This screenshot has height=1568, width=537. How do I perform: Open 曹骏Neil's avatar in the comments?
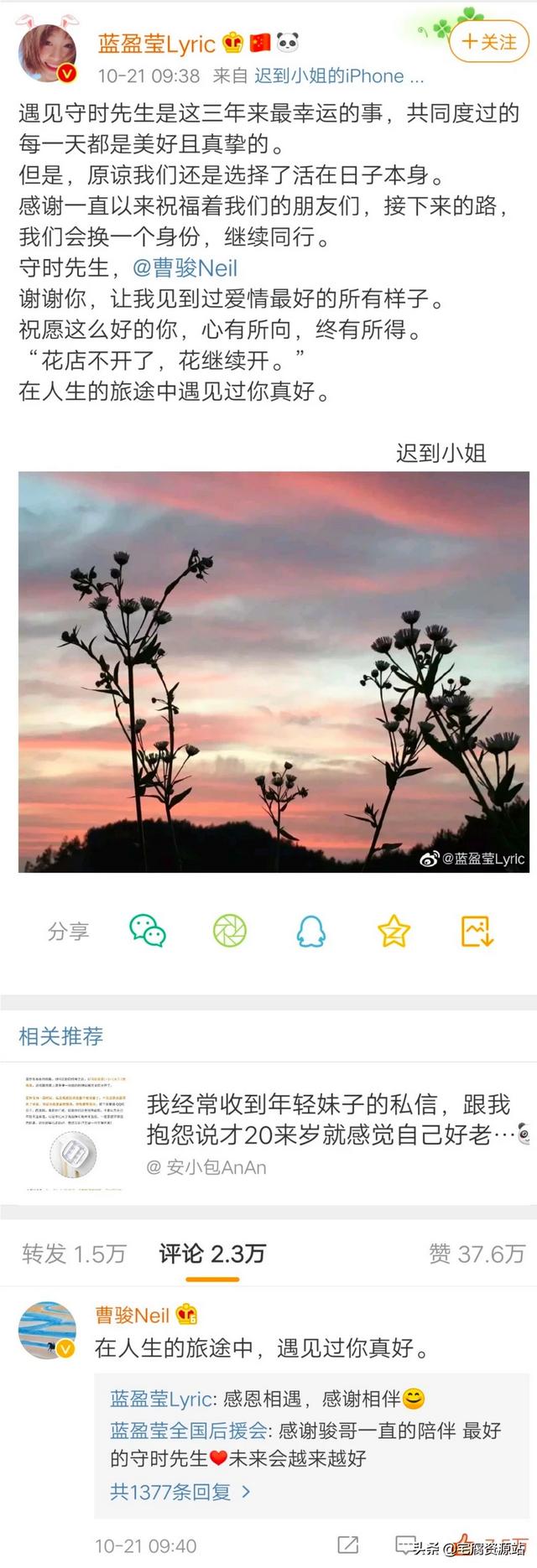point(48,1332)
